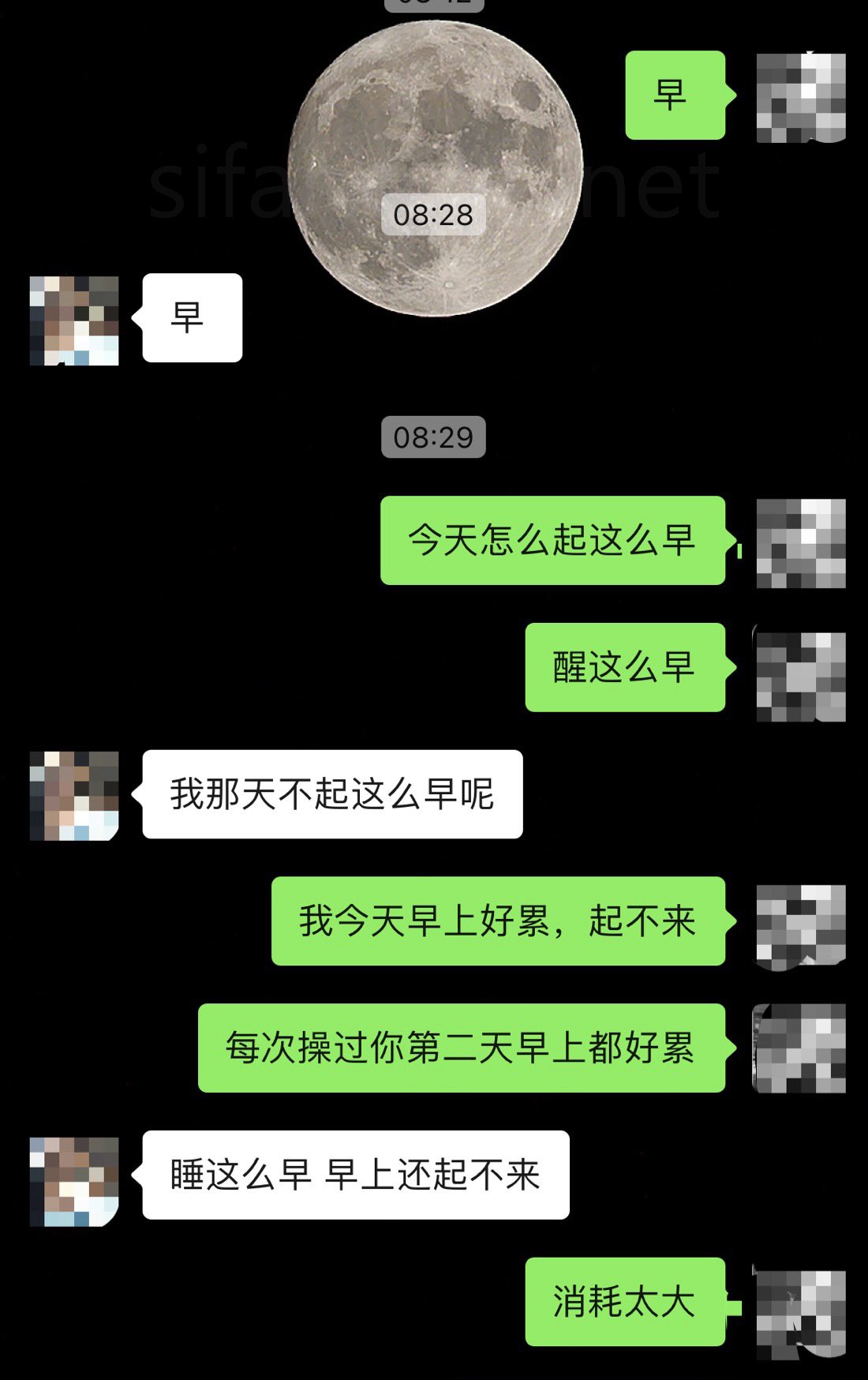Screen dimensions: 868x1380
Task: View contact profile beside 我那天不起这么早呢
Action: coord(74,796)
